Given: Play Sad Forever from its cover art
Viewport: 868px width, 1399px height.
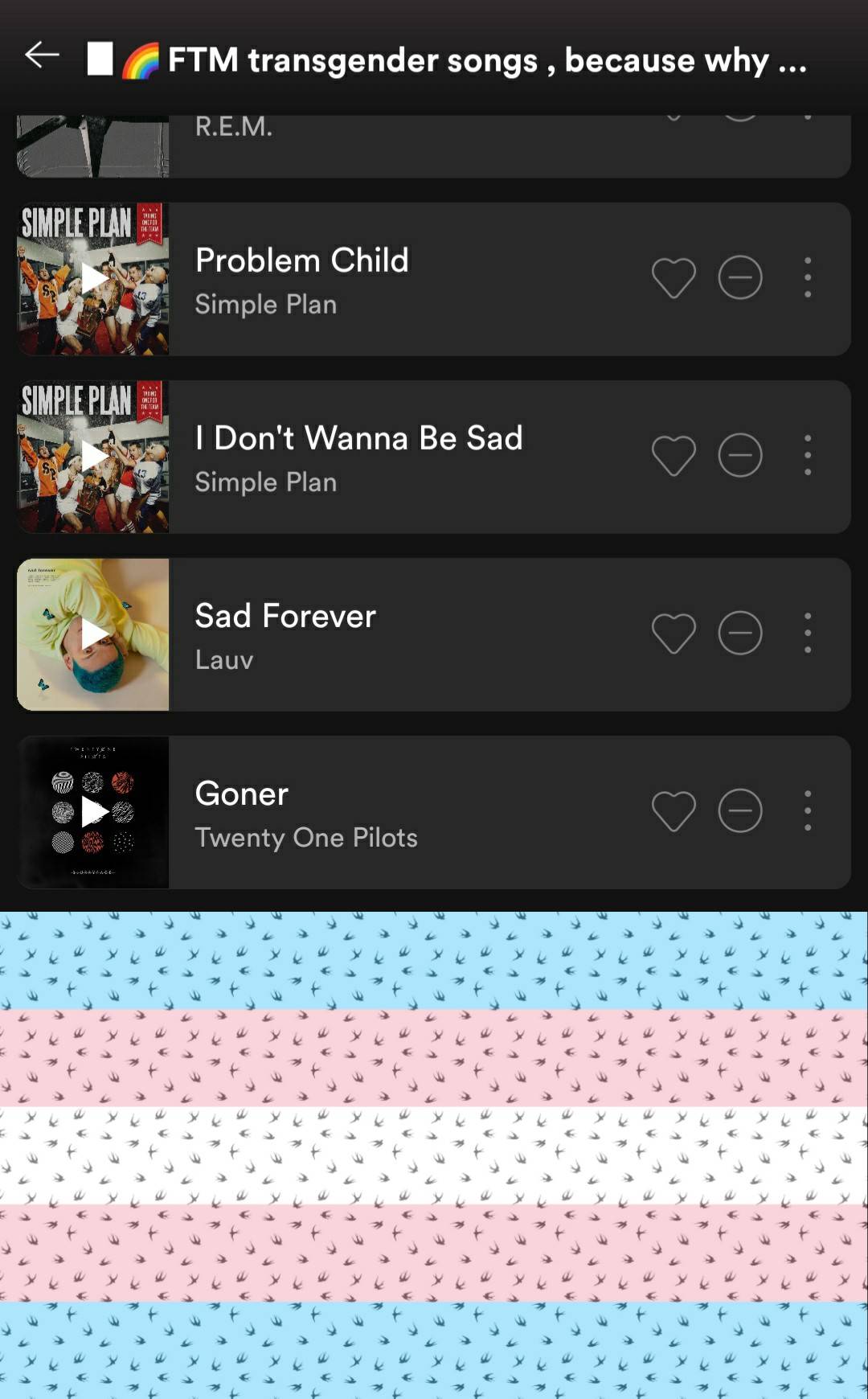Looking at the screenshot, I should [93, 634].
